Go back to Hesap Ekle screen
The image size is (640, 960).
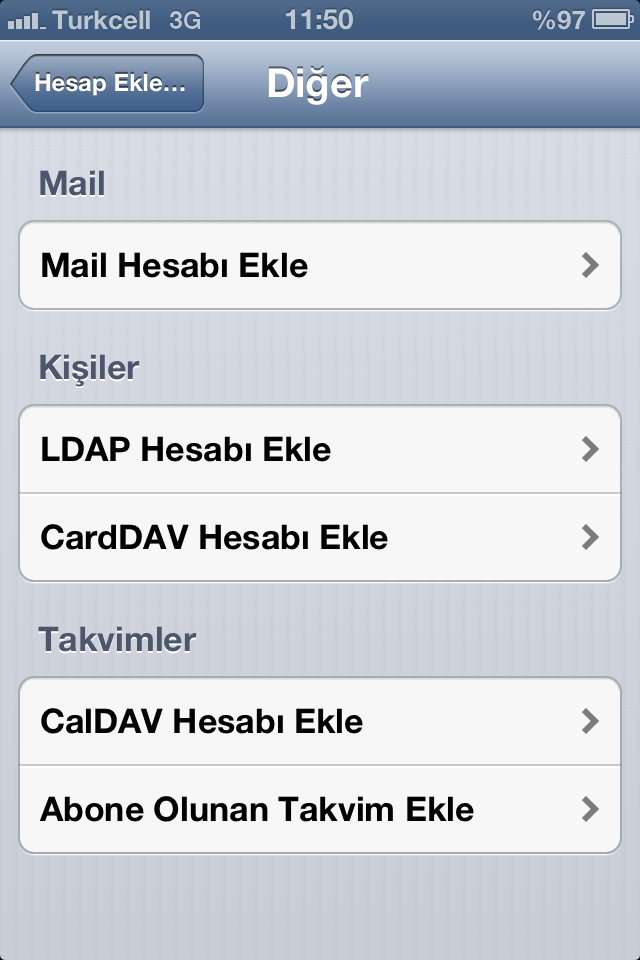(108, 83)
